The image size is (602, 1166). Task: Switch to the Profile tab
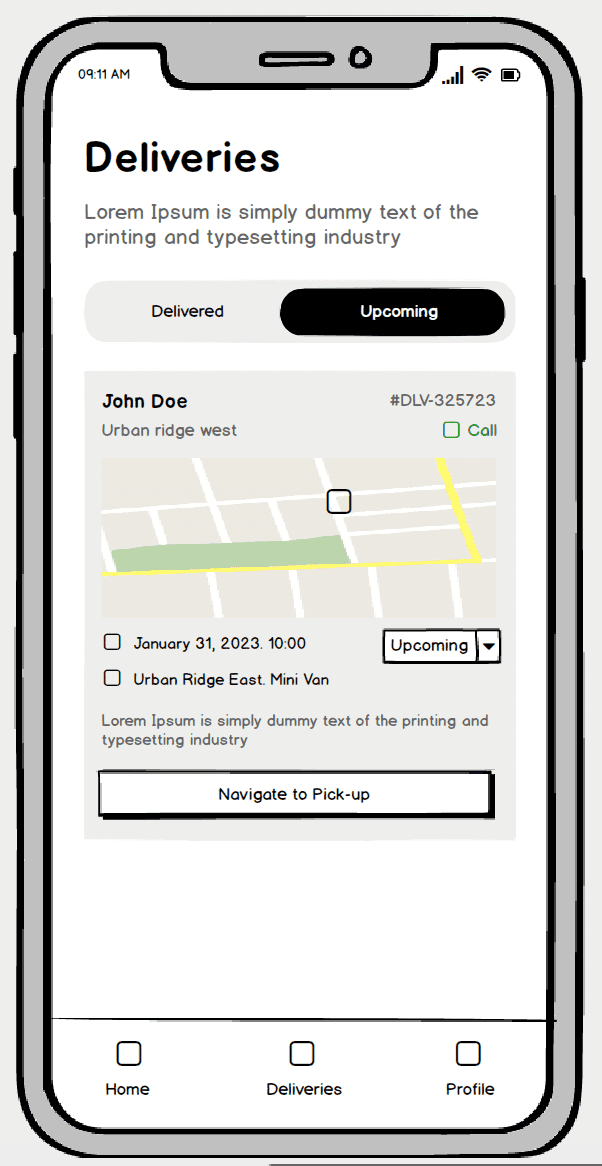pos(469,1068)
